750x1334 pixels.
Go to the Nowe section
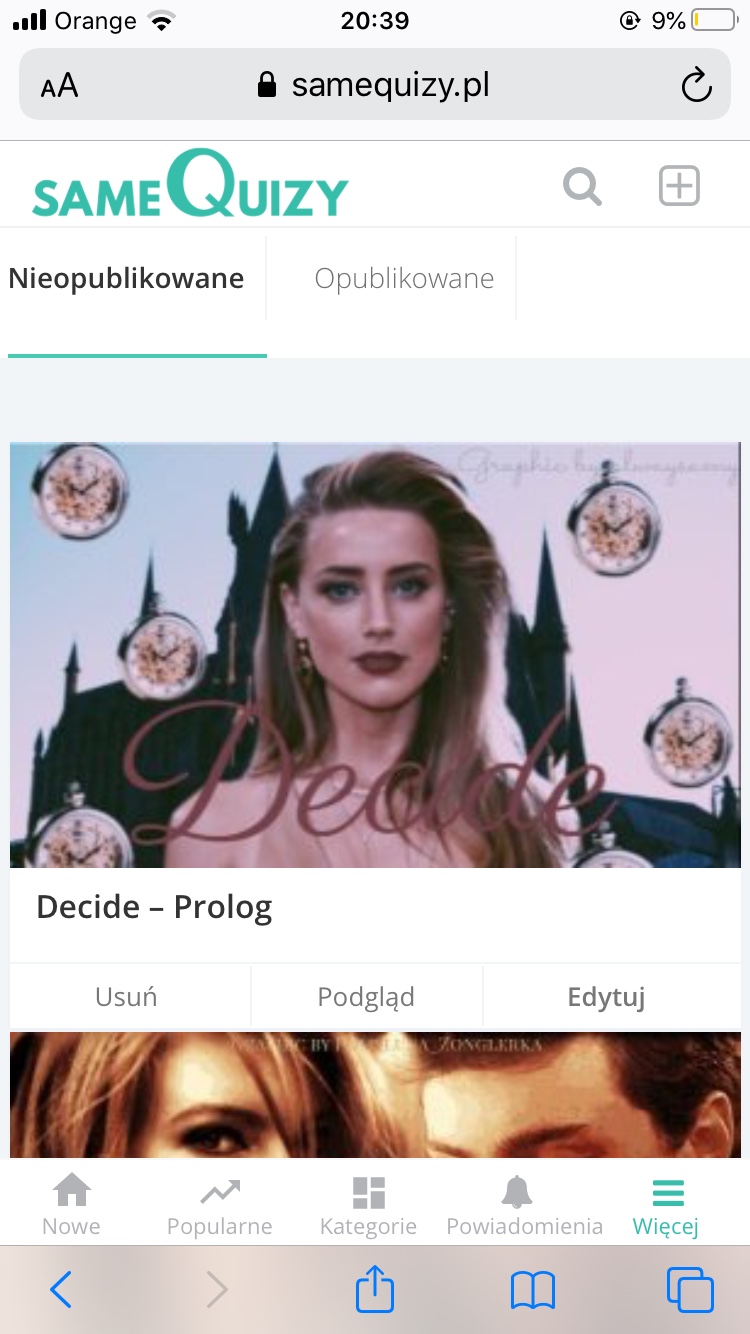pyautogui.click(x=71, y=1205)
